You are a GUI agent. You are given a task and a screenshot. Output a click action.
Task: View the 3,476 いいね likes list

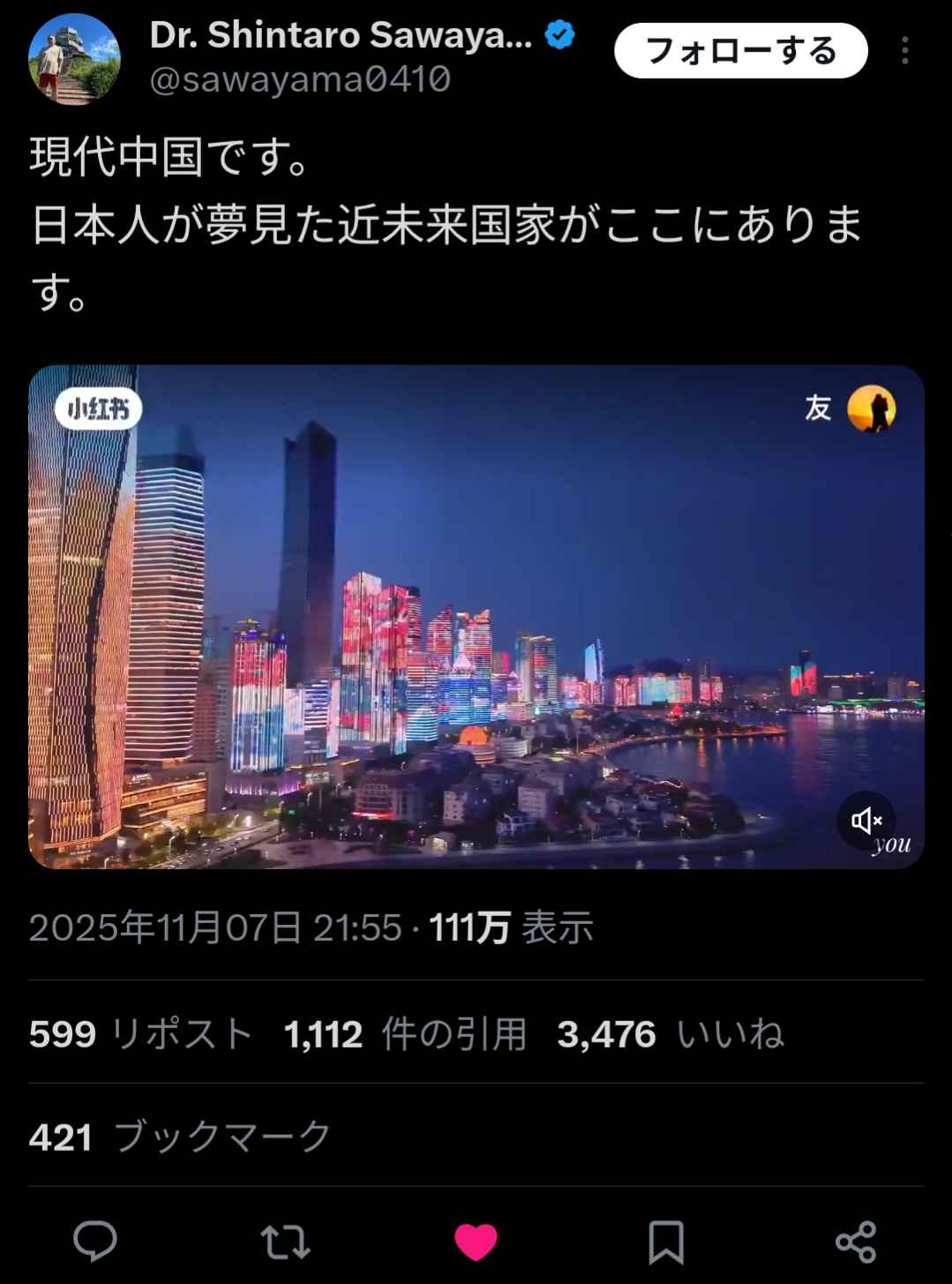click(670, 1033)
